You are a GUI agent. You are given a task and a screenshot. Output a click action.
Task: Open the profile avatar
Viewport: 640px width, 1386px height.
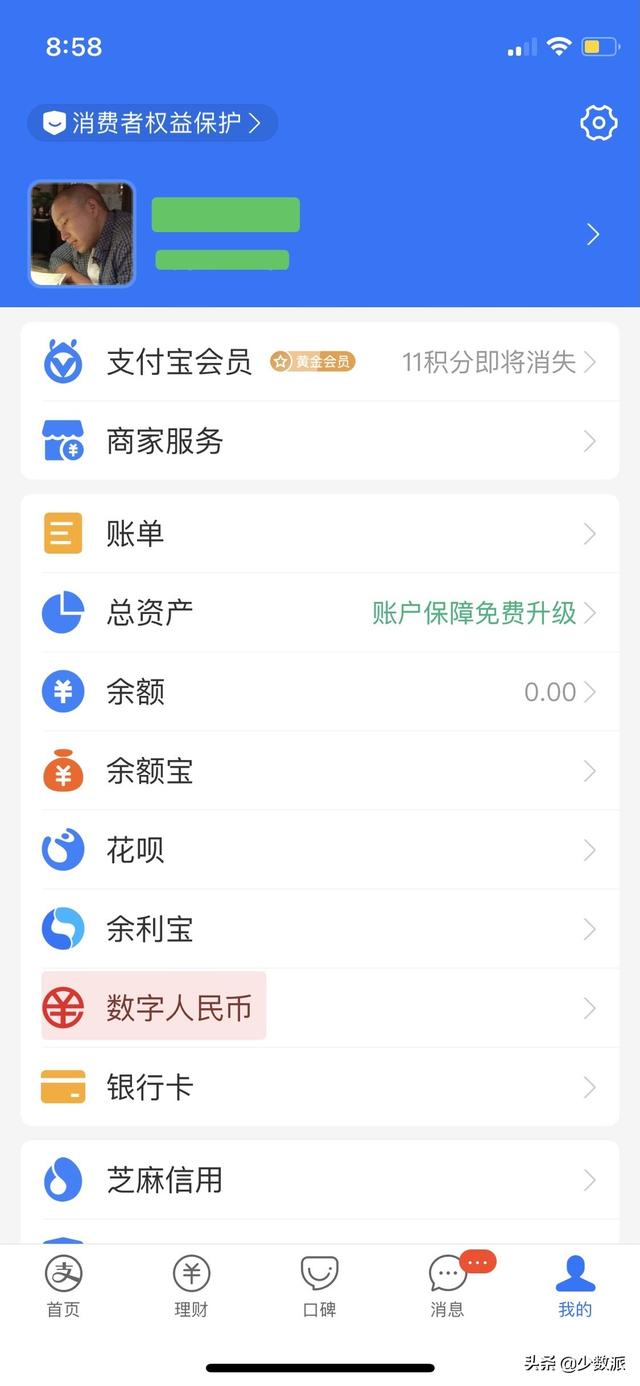pyautogui.click(x=81, y=234)
